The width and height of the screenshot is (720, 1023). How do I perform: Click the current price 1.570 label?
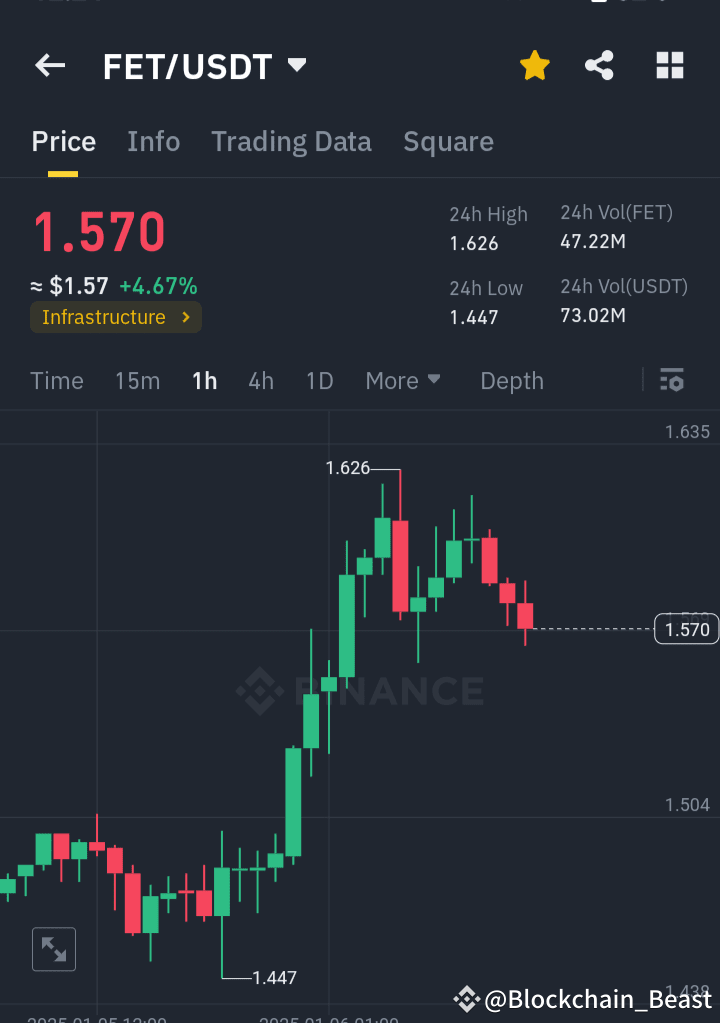686,629
